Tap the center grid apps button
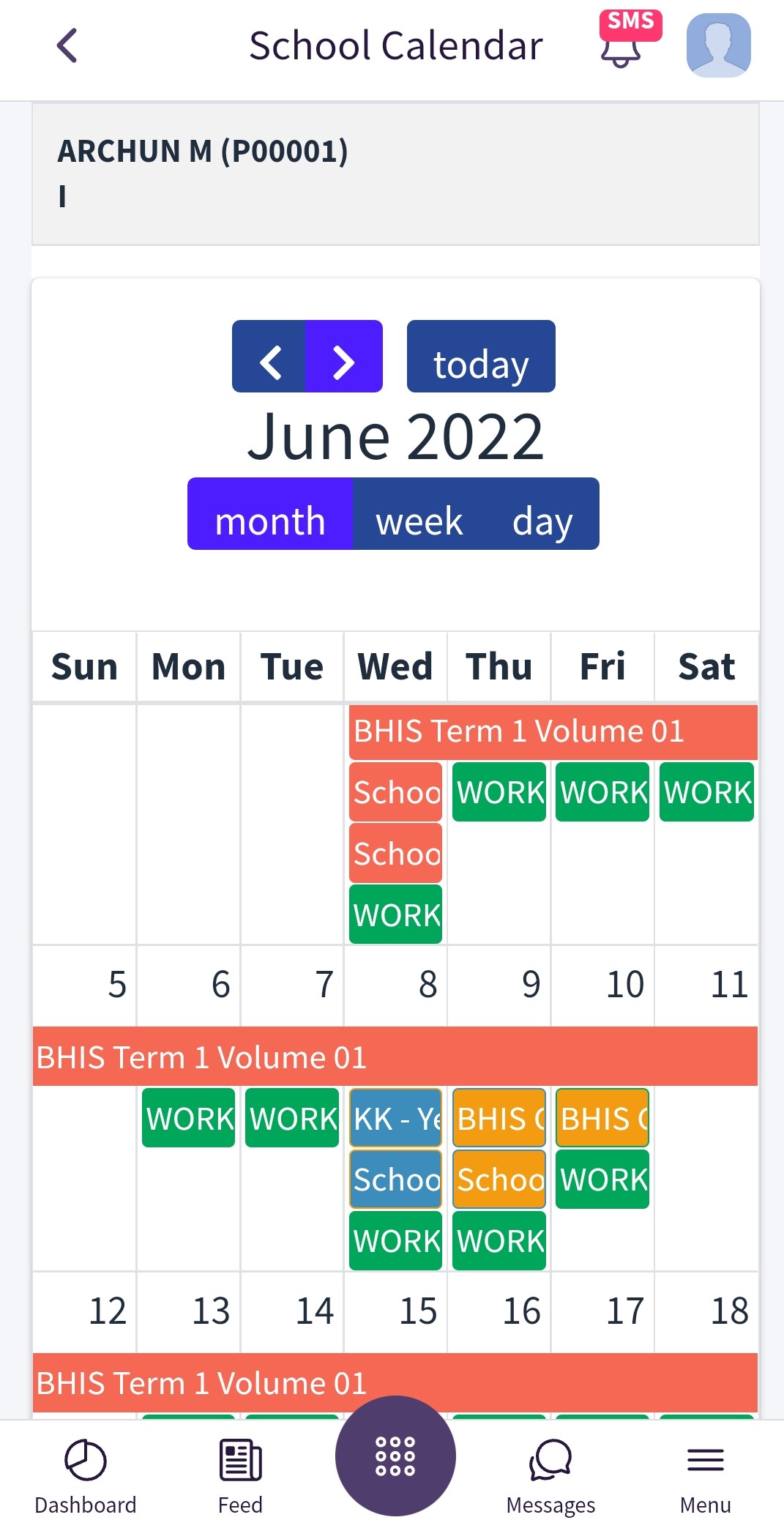The image size is (784, 1531). (x=395, y=1456)
